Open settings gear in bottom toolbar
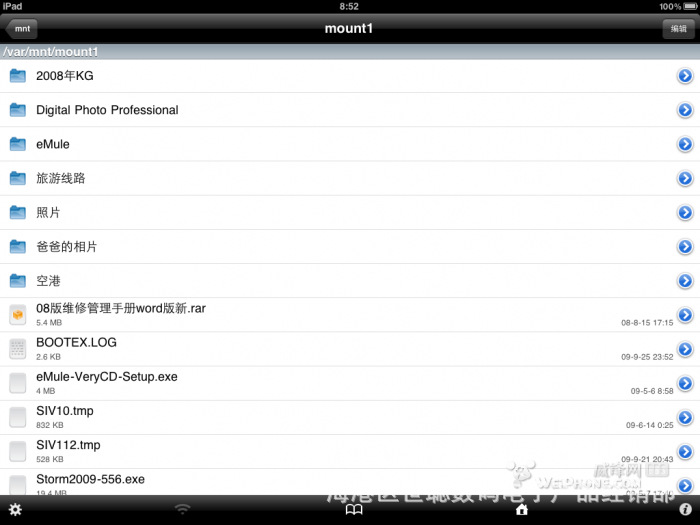 tap(15, 510)
